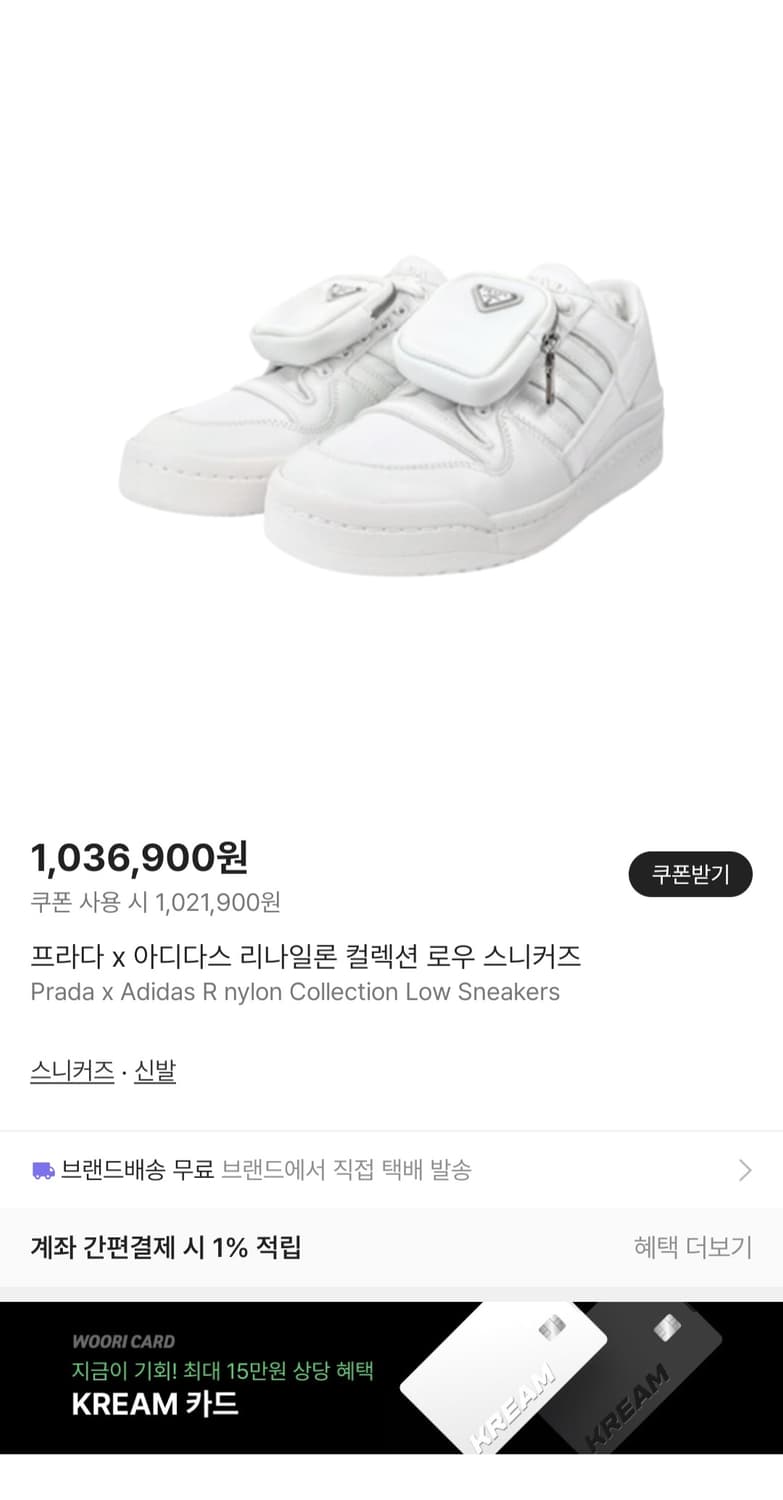The width and height of the screenshot is (783, 1500).
Task: Expand delivery info using the right arrow
Action: [744, 1169]
